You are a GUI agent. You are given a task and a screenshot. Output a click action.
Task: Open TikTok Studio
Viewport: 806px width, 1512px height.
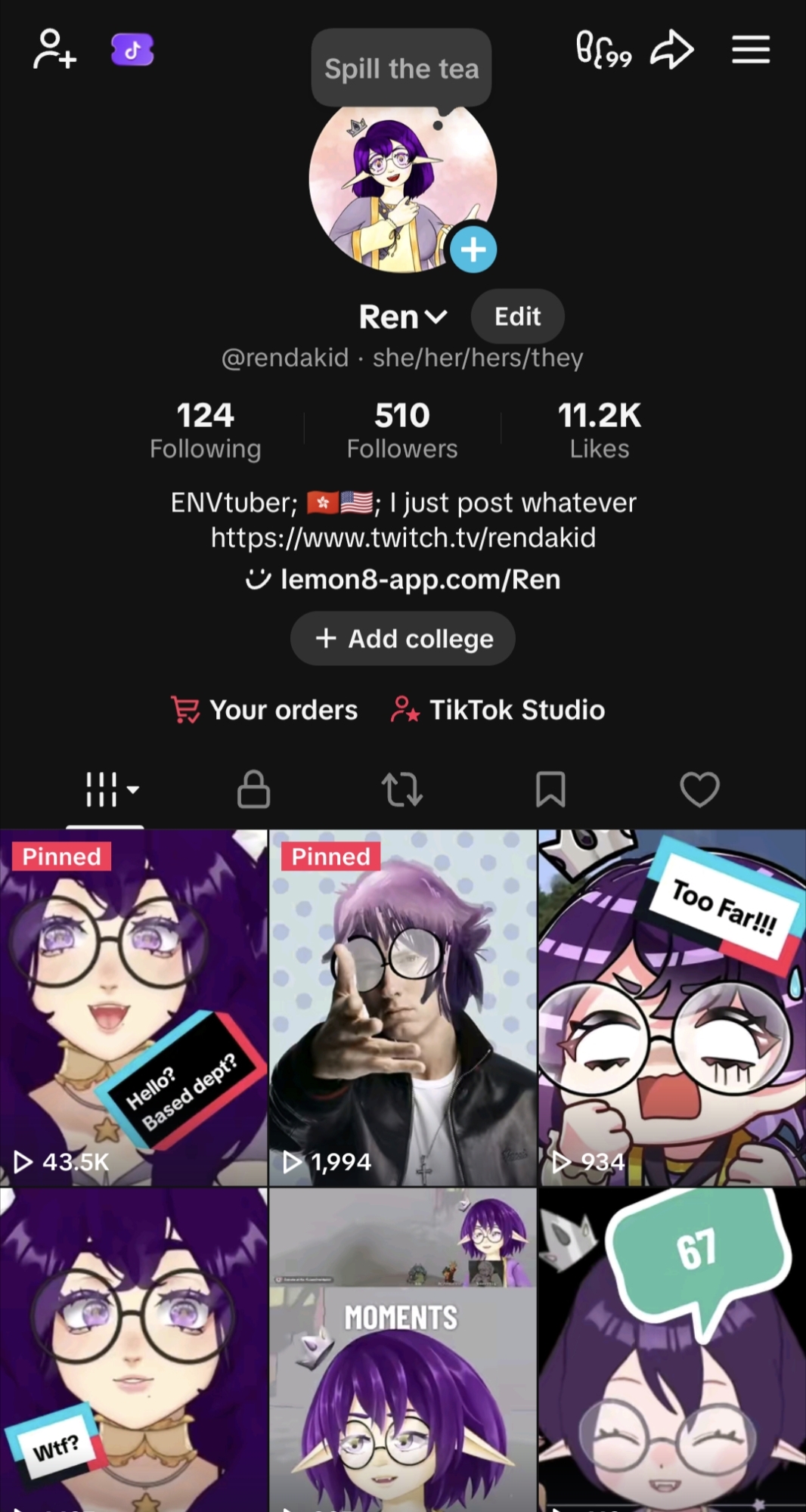click(498, 710)
